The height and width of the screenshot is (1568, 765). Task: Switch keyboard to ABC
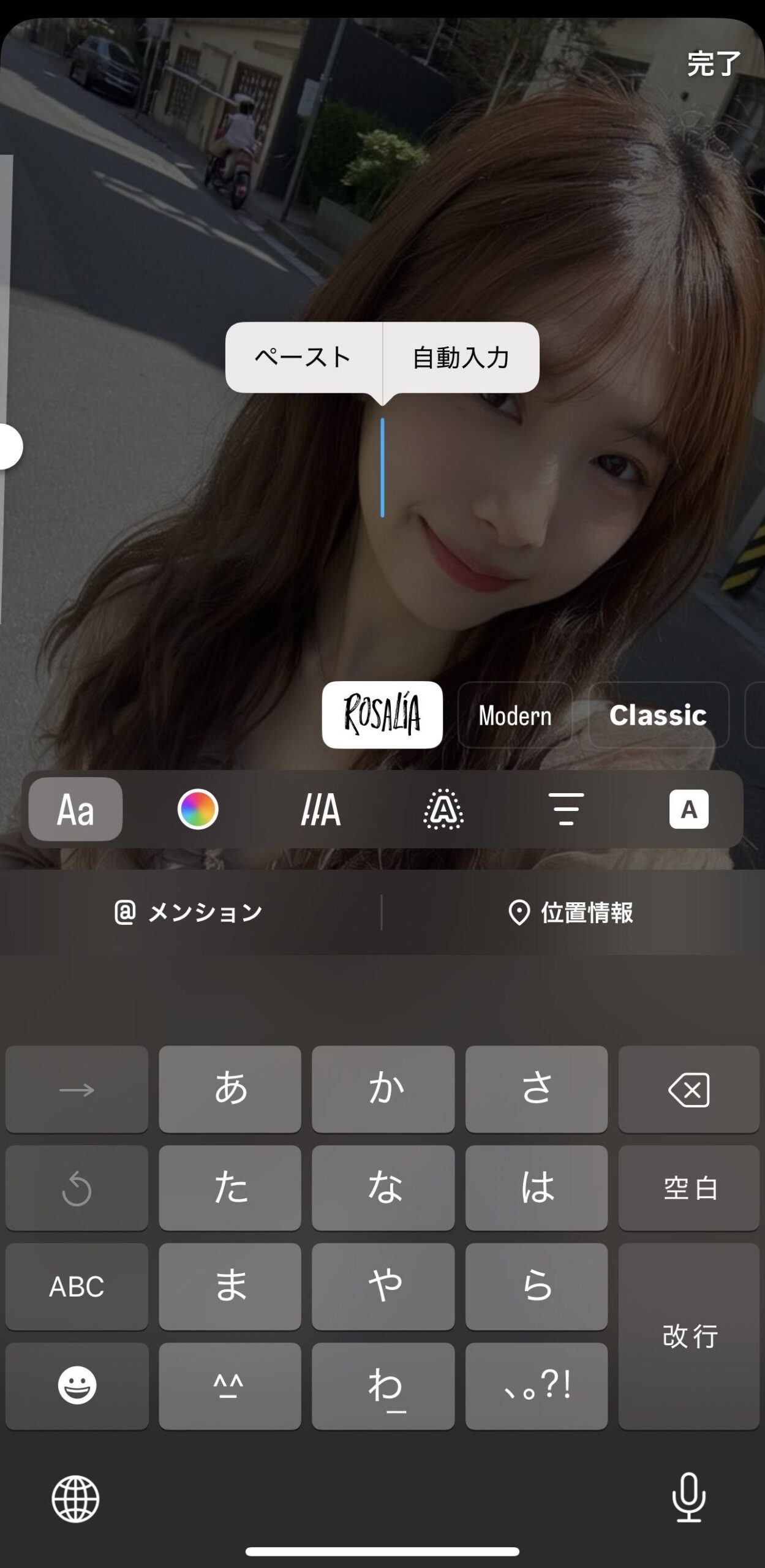[77, 1287]
